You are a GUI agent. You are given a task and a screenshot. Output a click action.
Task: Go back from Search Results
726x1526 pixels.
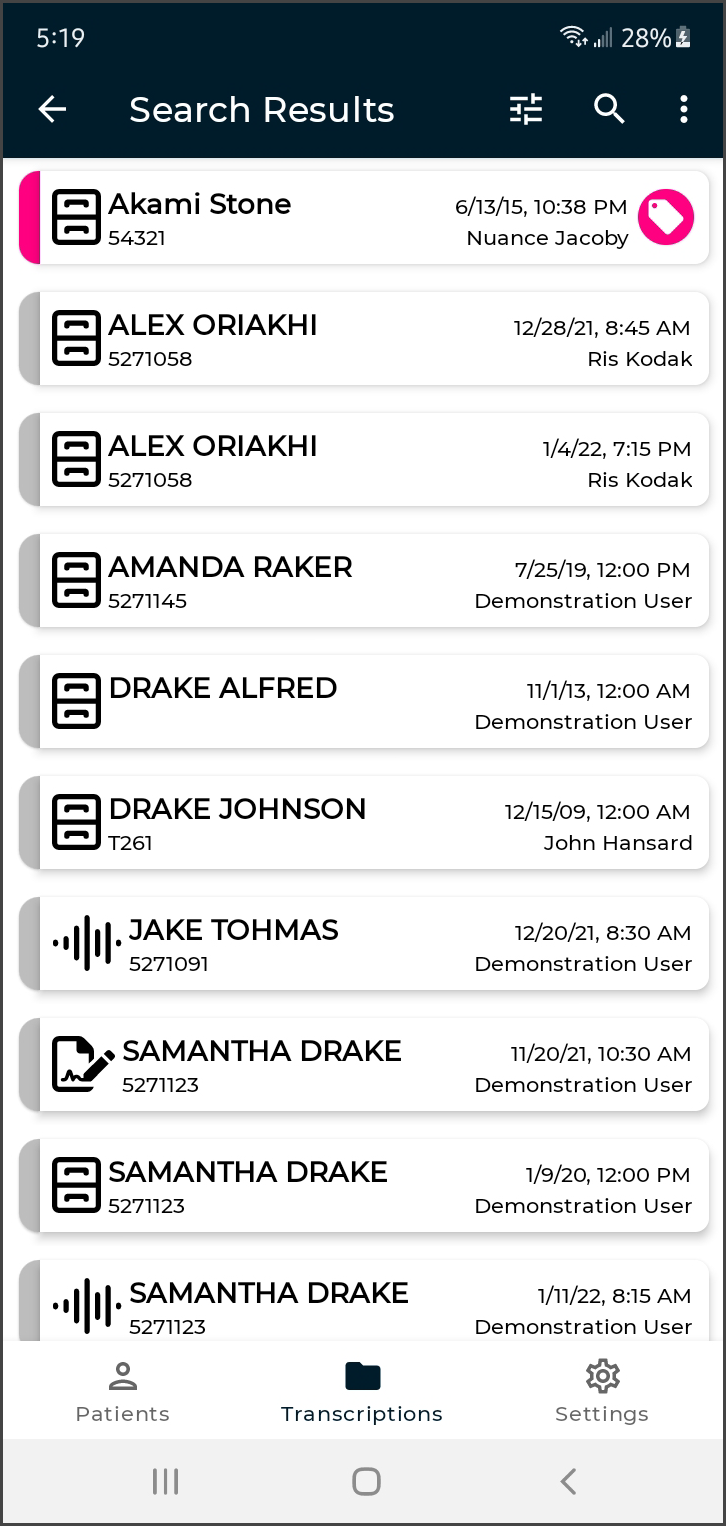coord(52,109)
